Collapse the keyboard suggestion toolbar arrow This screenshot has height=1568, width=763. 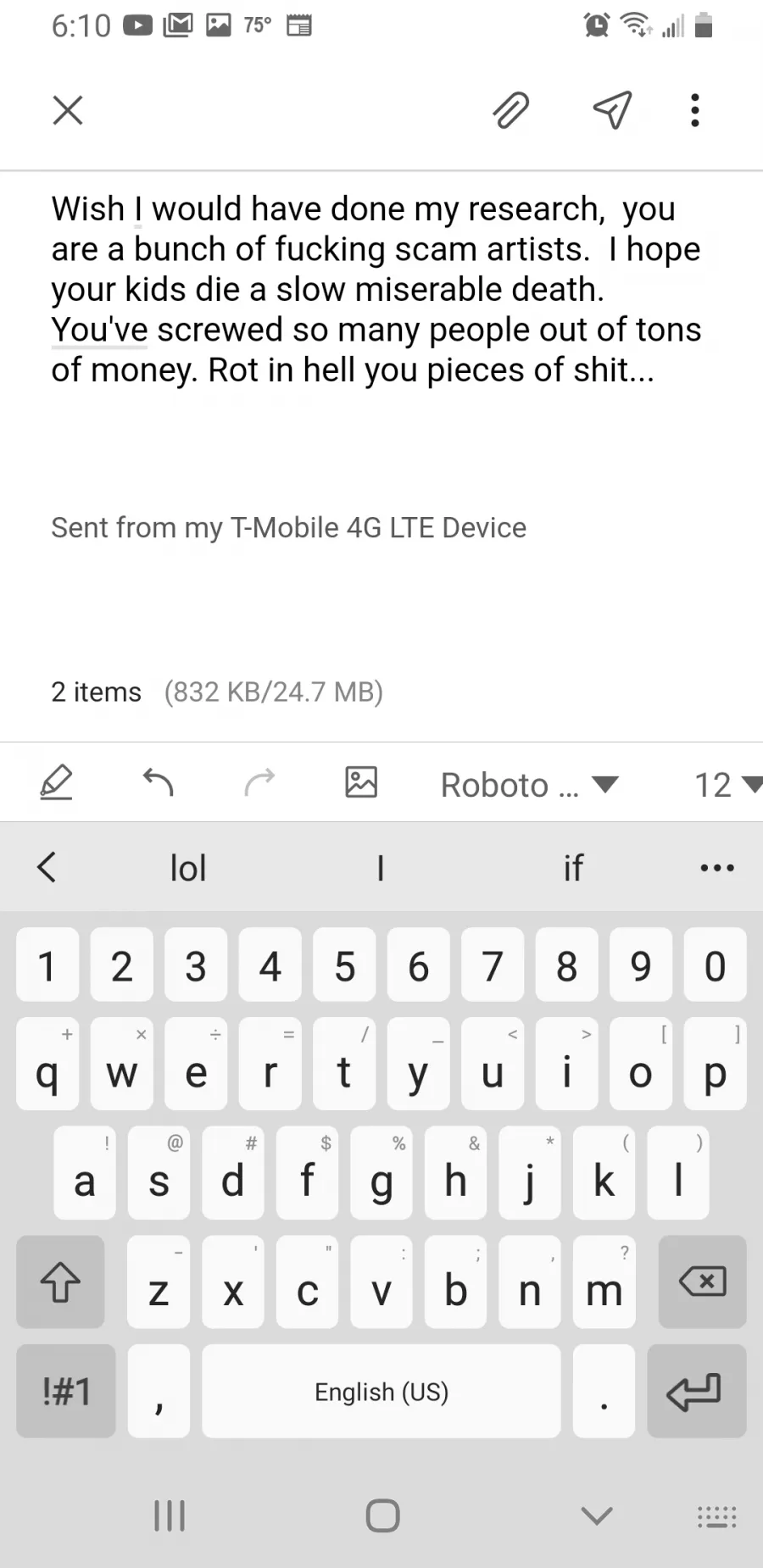point(47,867)
